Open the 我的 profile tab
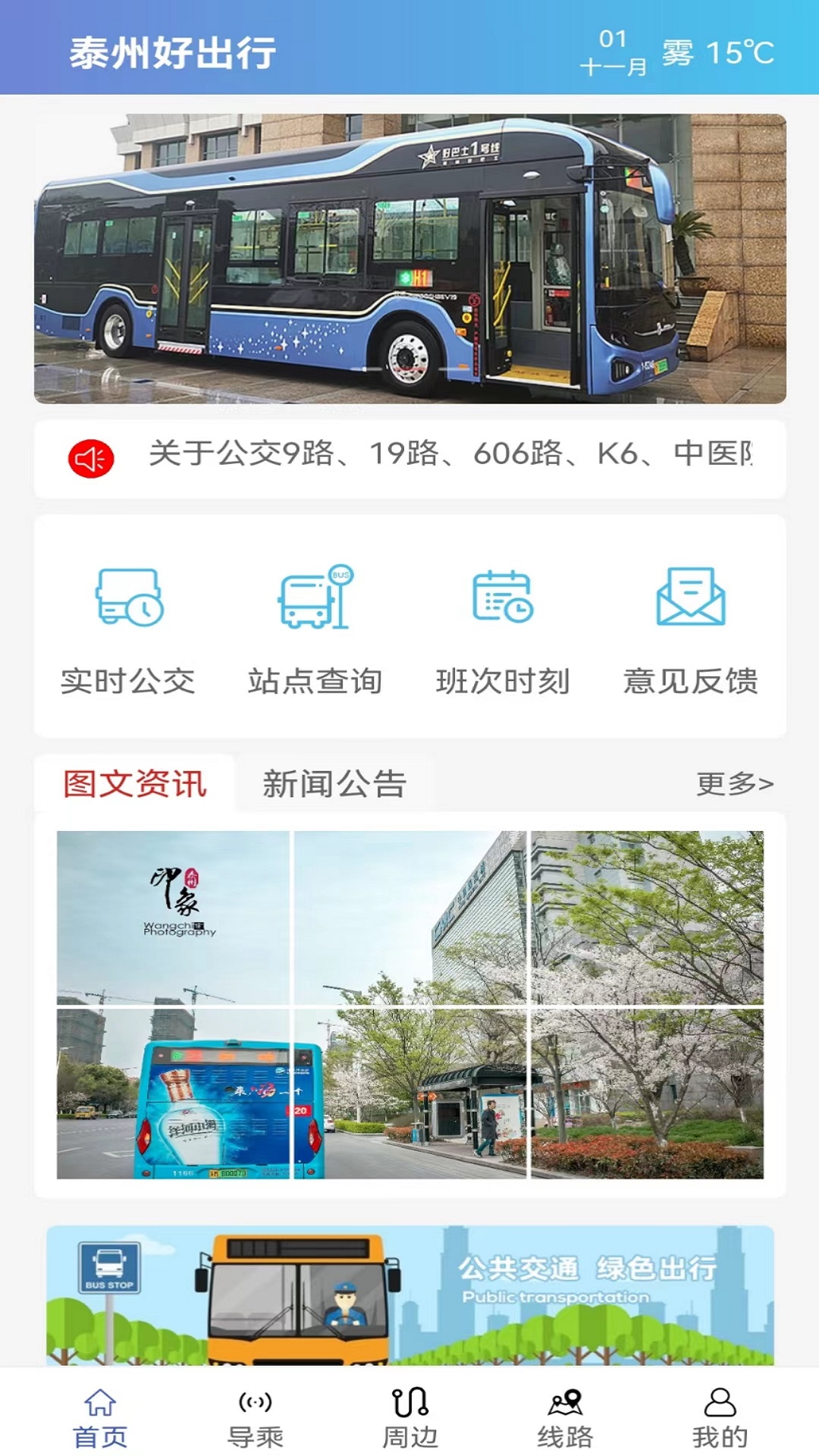Screen dimensions: 819x1456 720,1417
